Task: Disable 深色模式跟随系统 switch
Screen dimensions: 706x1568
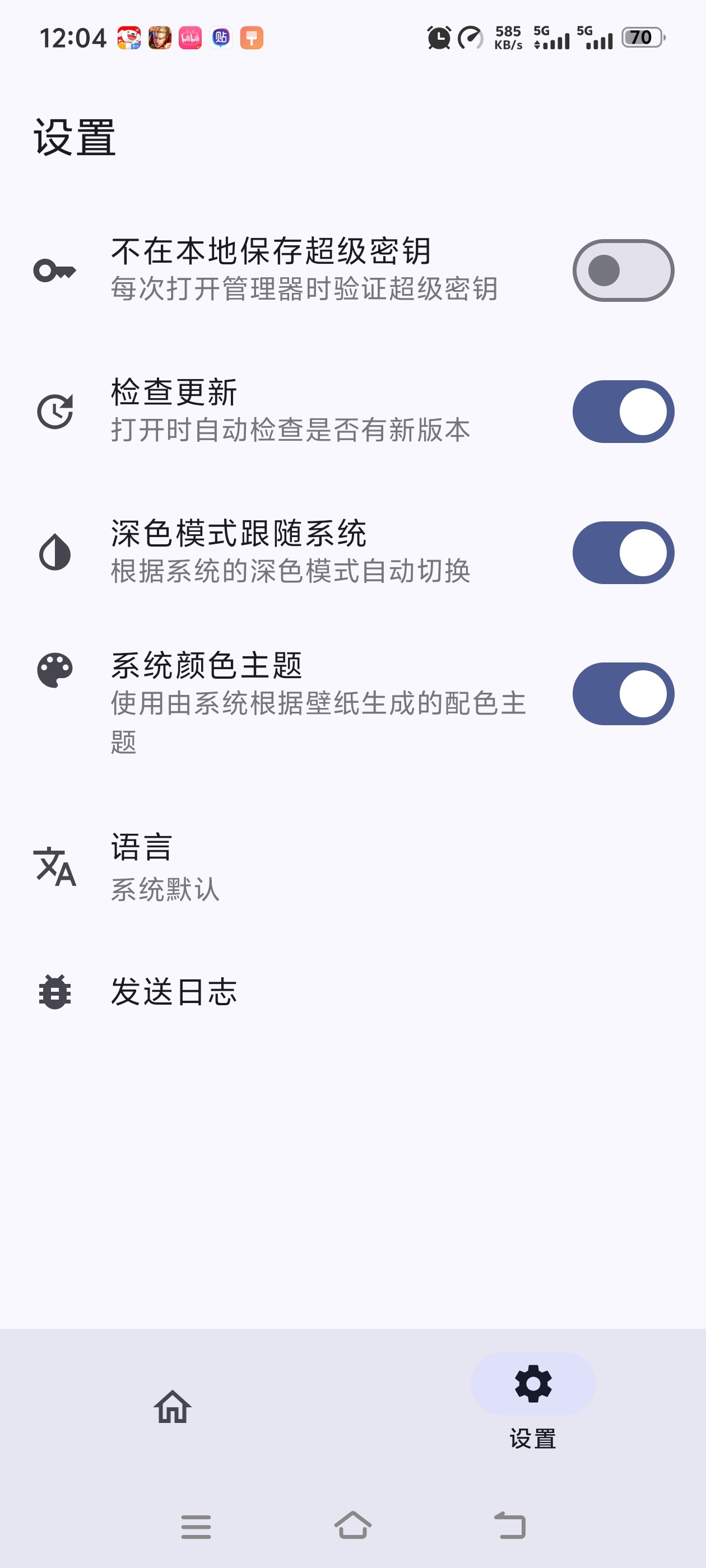Action: 623,553
